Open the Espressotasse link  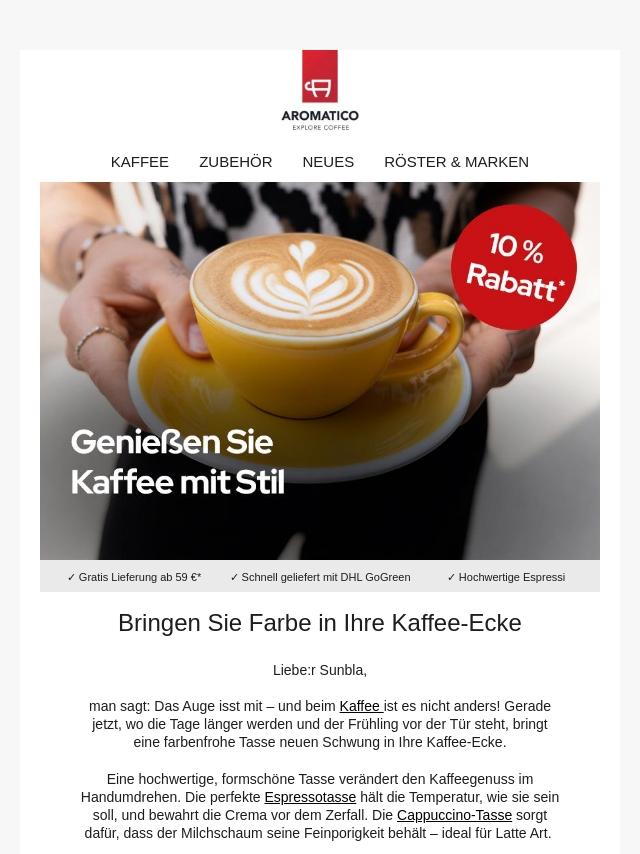[x=310, y=797]
